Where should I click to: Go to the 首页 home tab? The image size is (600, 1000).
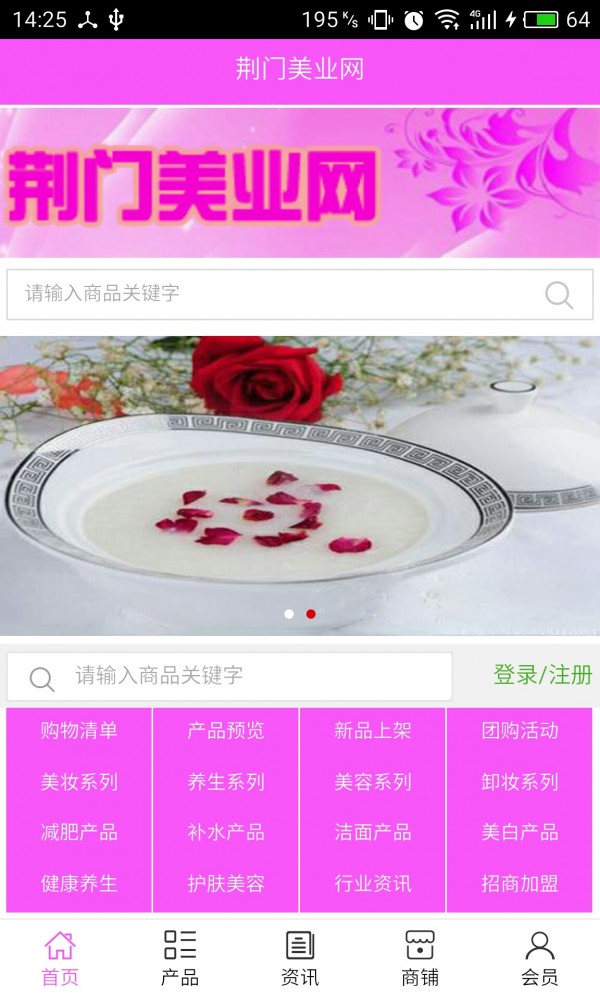pos(60,958)
